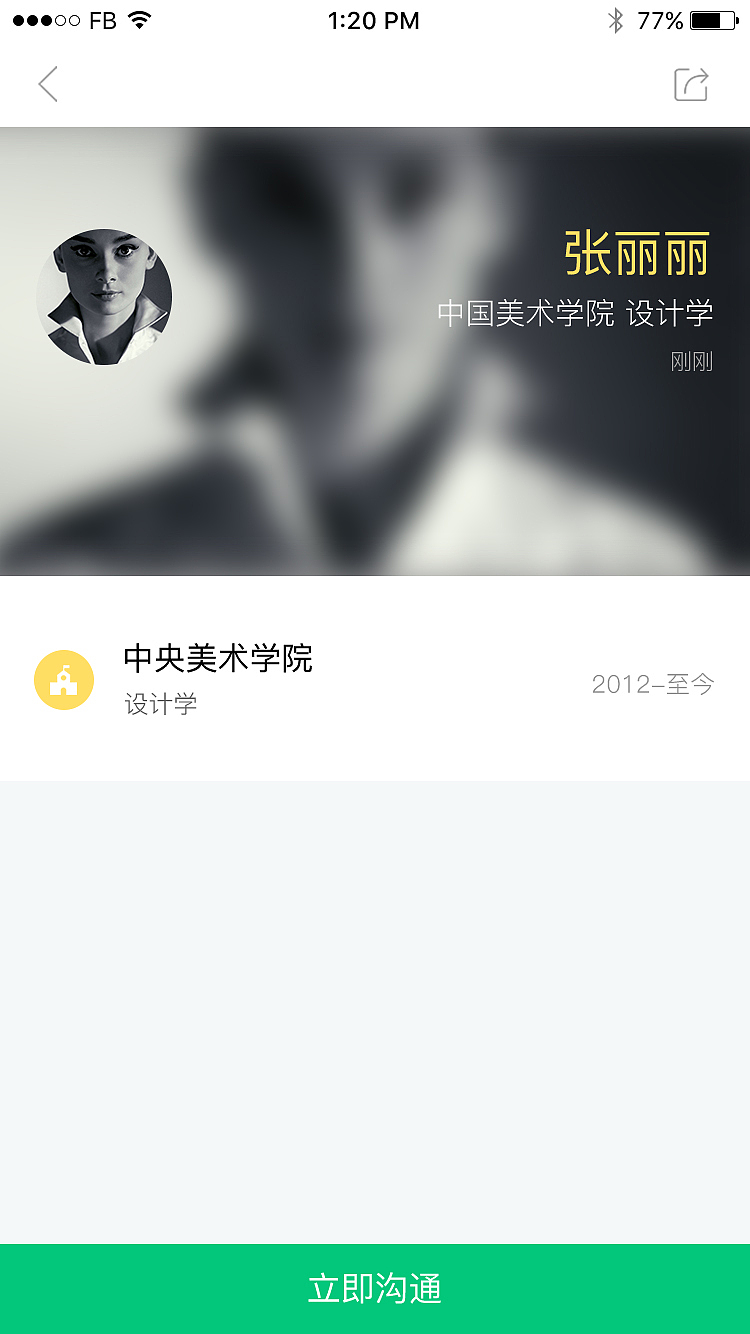This screenshot has height=1334, width=750.
Task: Tap the 2012–至今 date range text
Action: point(651,683)
